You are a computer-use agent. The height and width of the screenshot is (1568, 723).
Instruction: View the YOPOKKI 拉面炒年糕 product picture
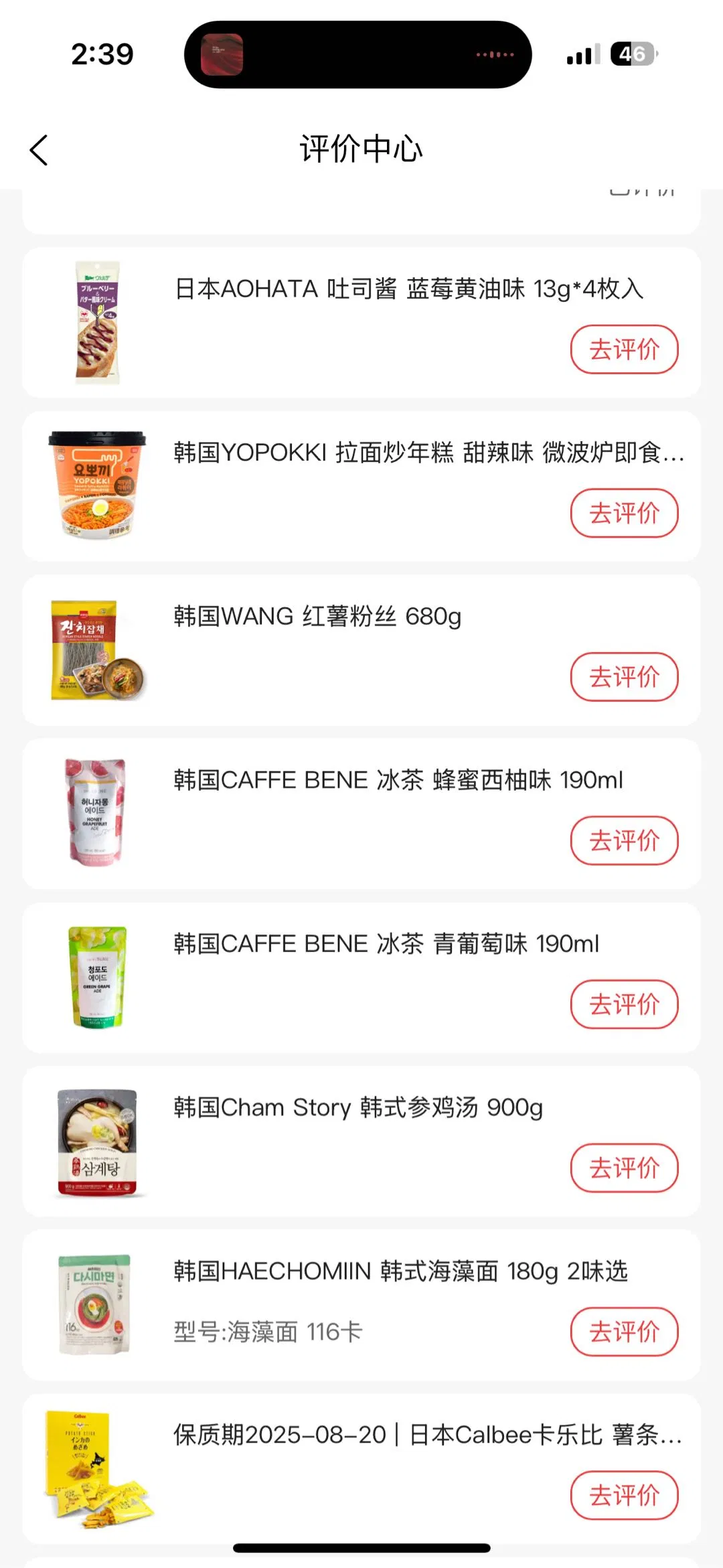pos(97,486)
